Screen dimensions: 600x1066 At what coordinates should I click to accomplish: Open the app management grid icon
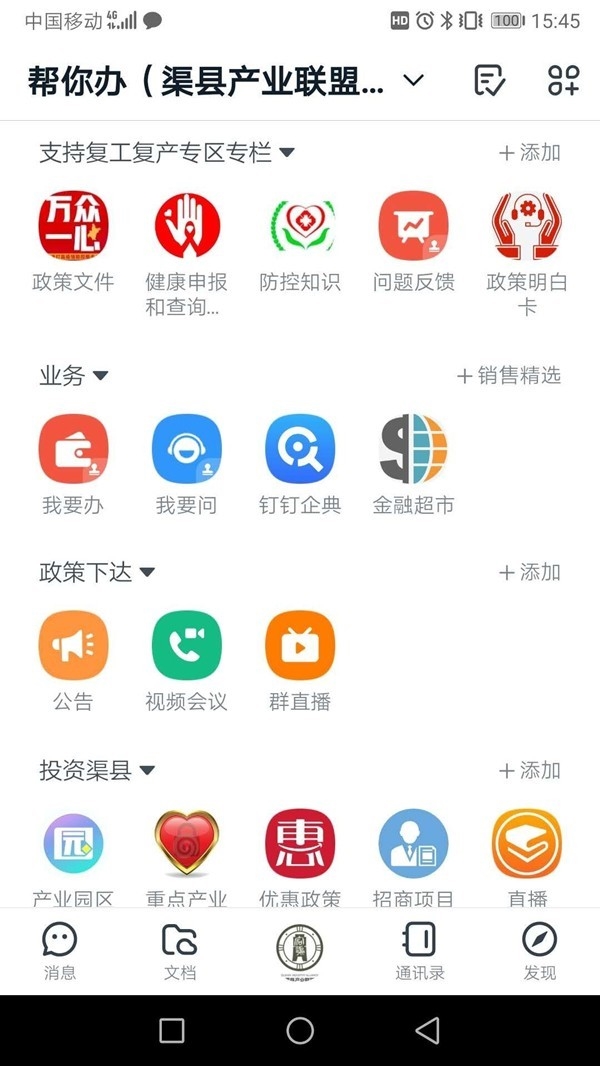[x=563, y=80]
